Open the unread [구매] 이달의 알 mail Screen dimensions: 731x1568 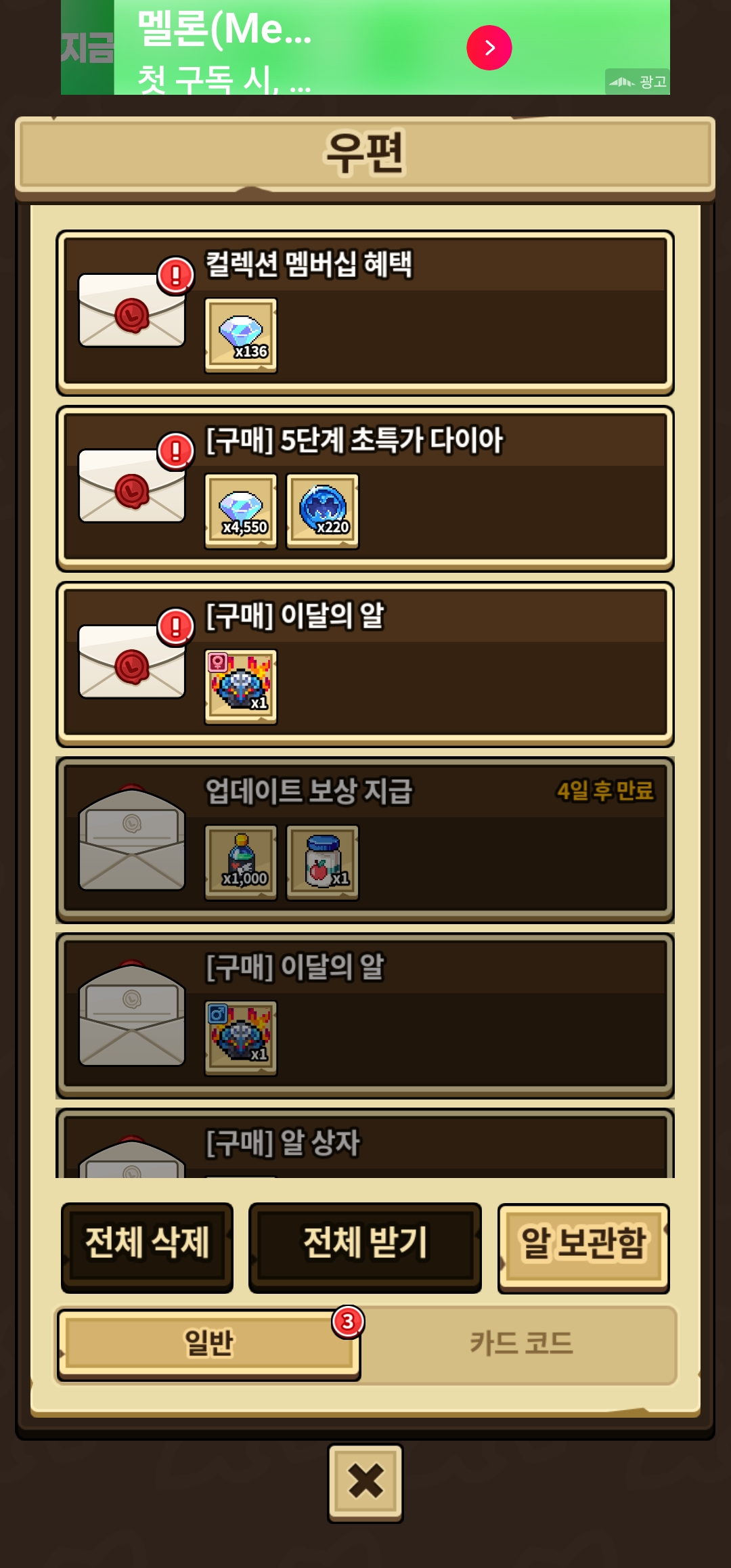pos(365,665)
